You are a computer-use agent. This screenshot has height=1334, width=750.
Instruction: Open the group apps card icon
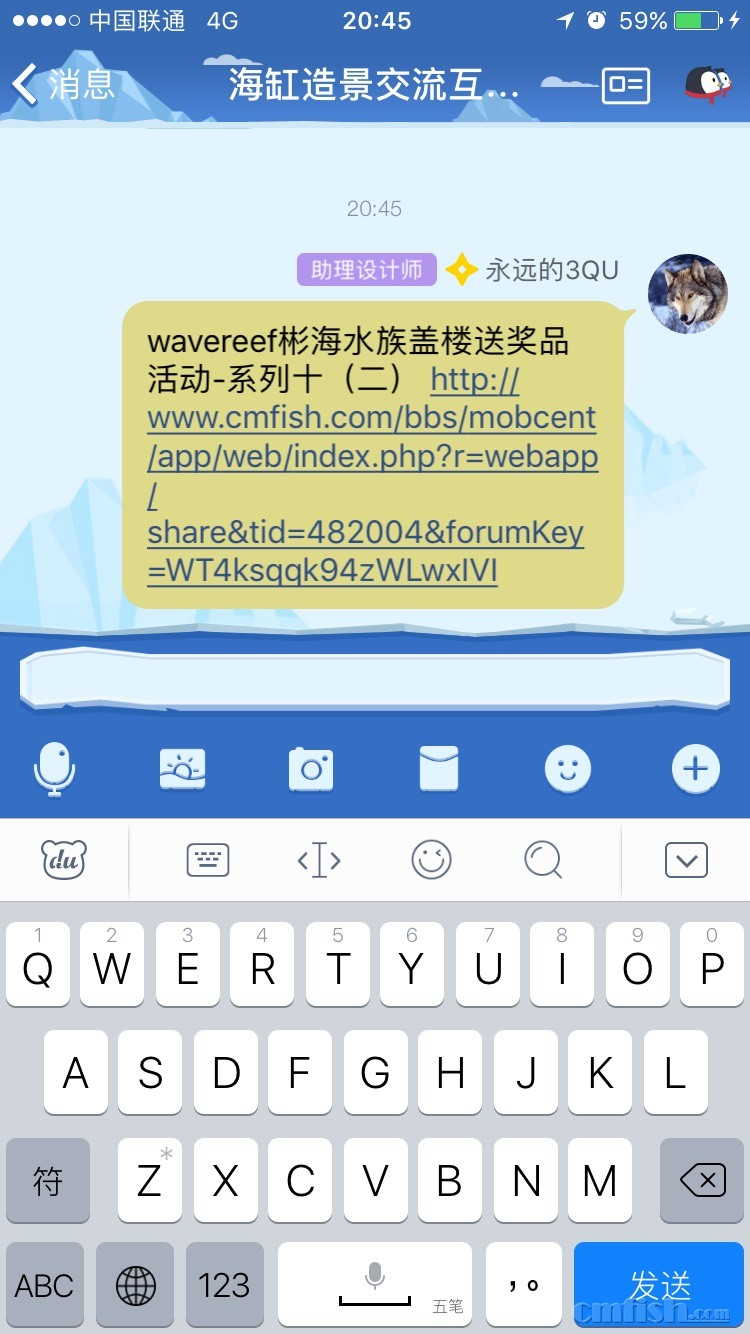(x=626, y=86)
